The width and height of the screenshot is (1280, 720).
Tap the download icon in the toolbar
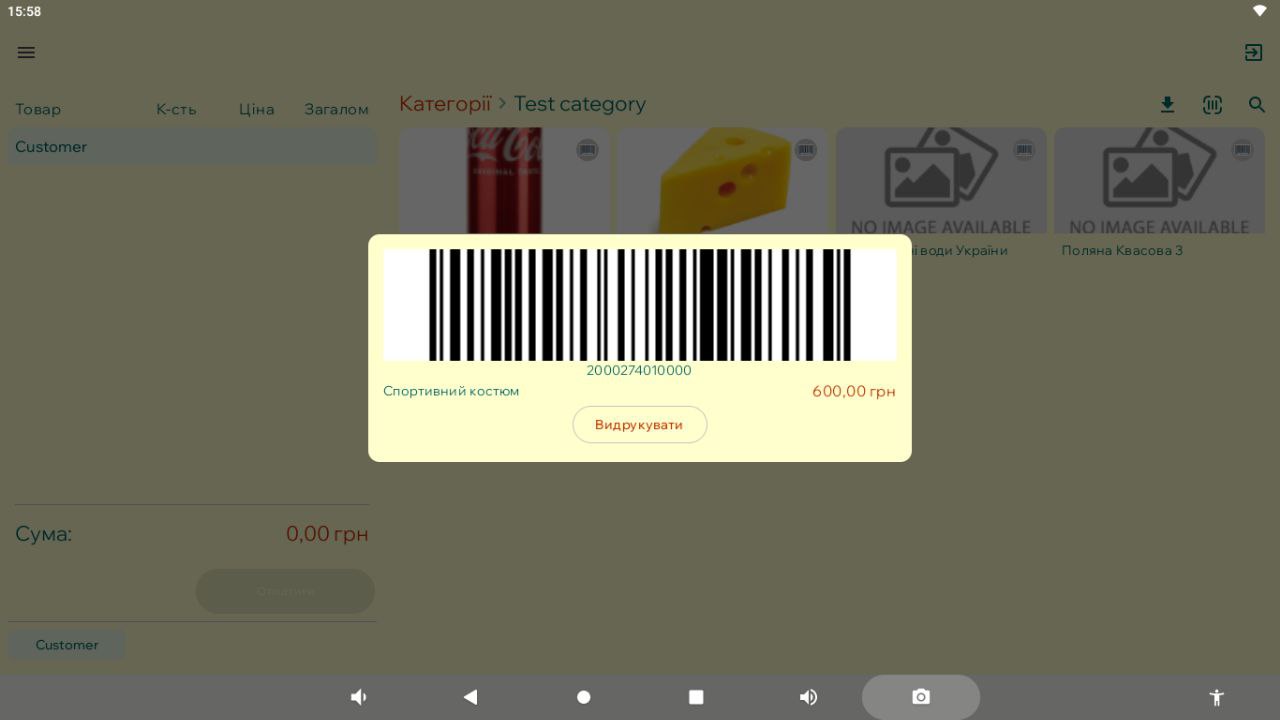[1167, 105]
